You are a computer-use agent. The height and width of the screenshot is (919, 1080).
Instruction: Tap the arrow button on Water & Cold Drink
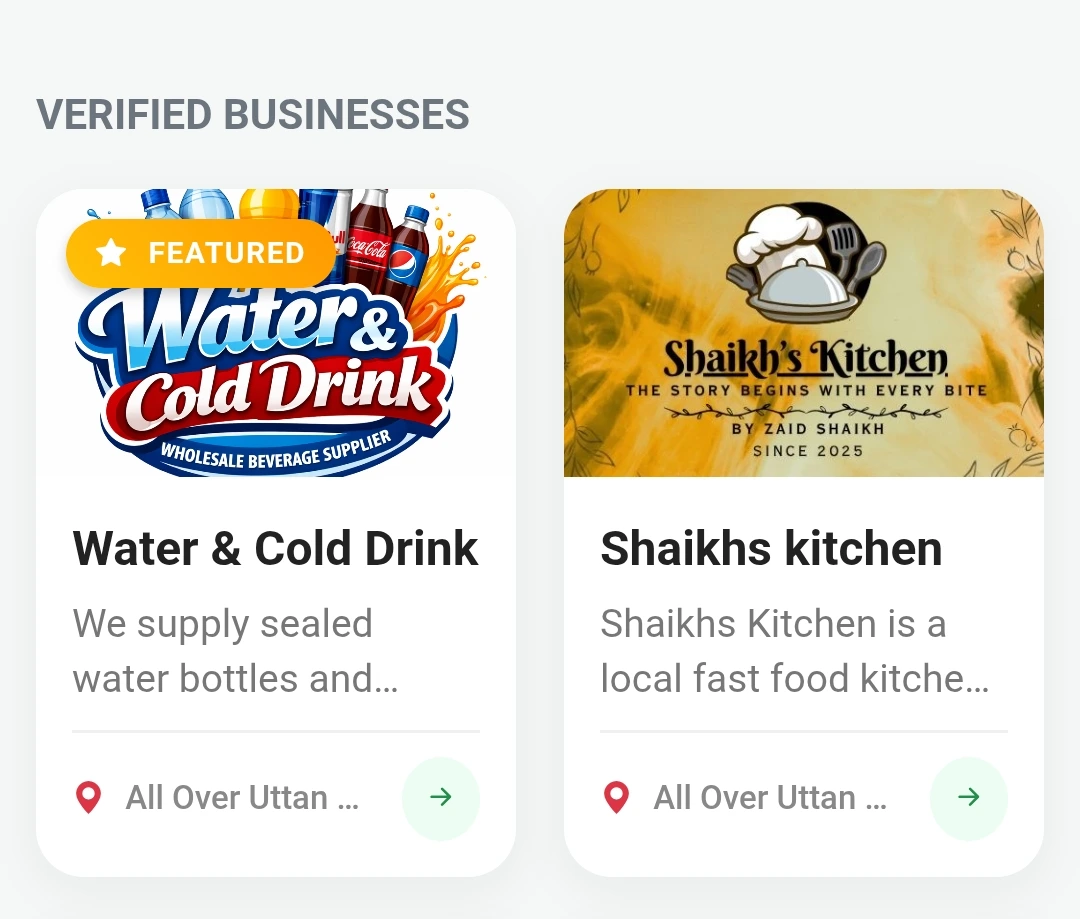440,797
